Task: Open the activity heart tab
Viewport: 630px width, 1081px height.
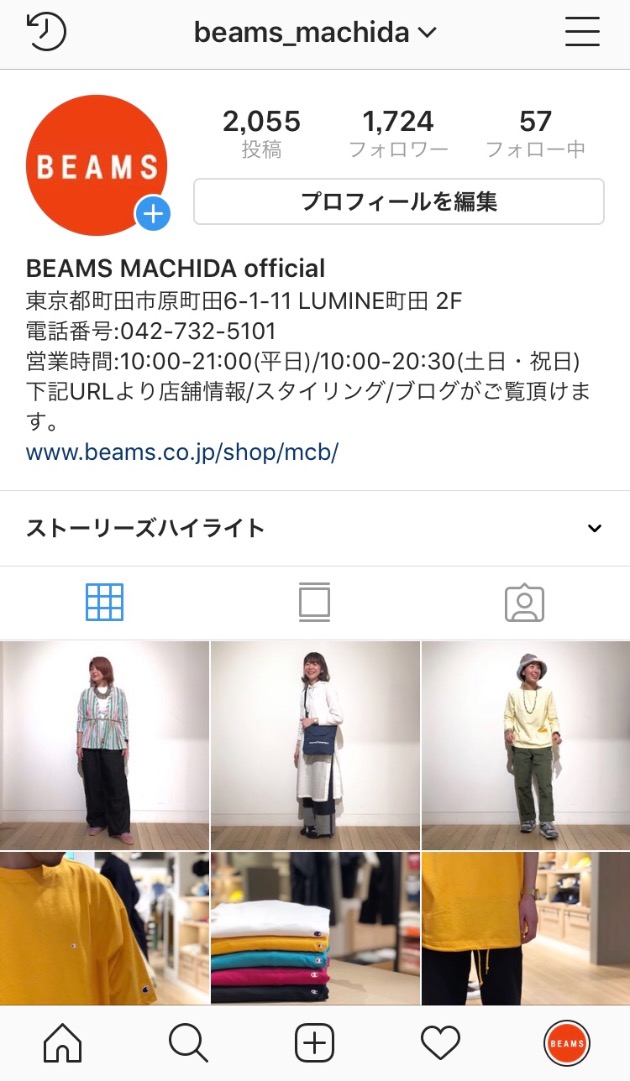Action: pyautogui.click(x=440, y=1044)
